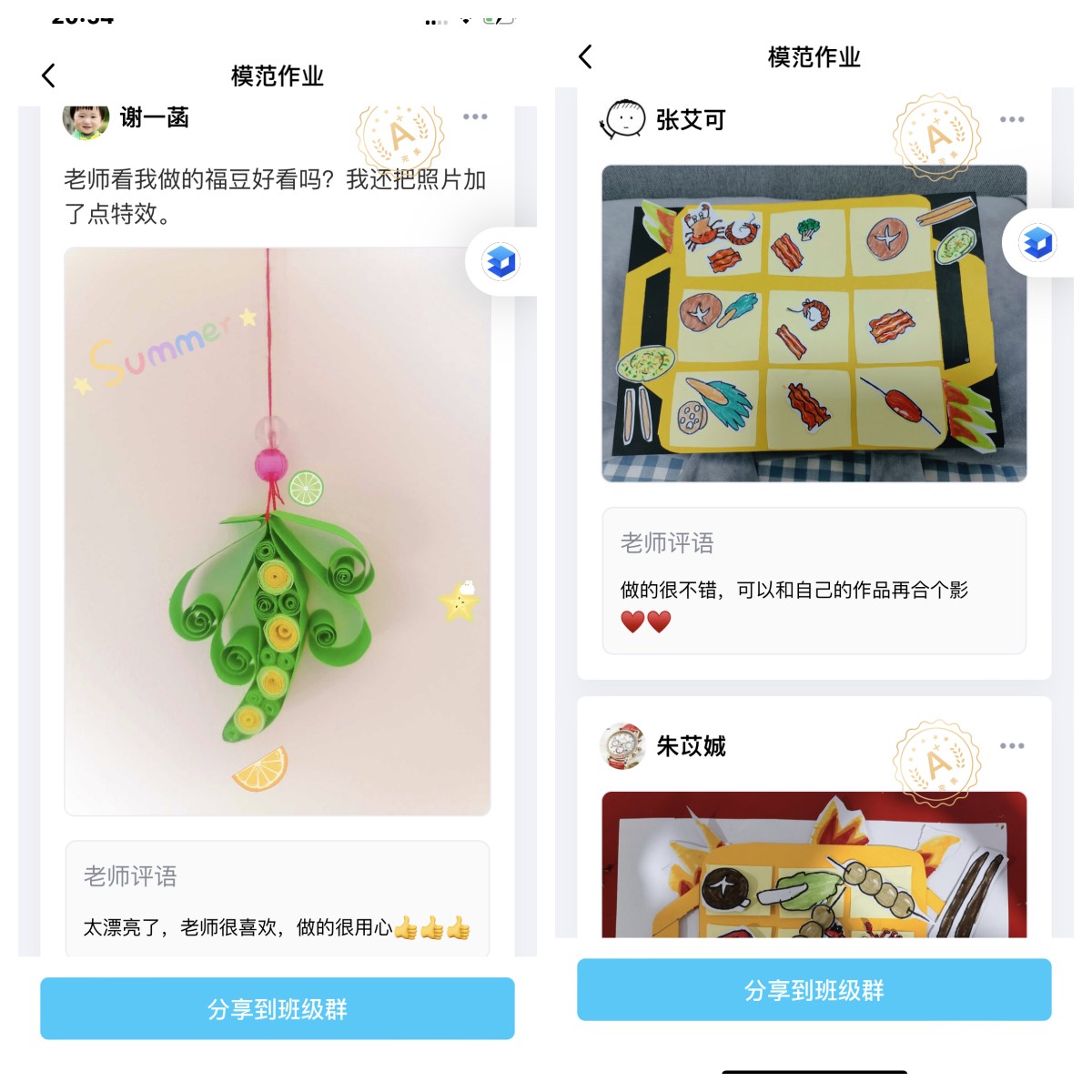
Task: View 张艾可's food grid artwork photo
Action: pyautogui.click(x=814, y=323)
